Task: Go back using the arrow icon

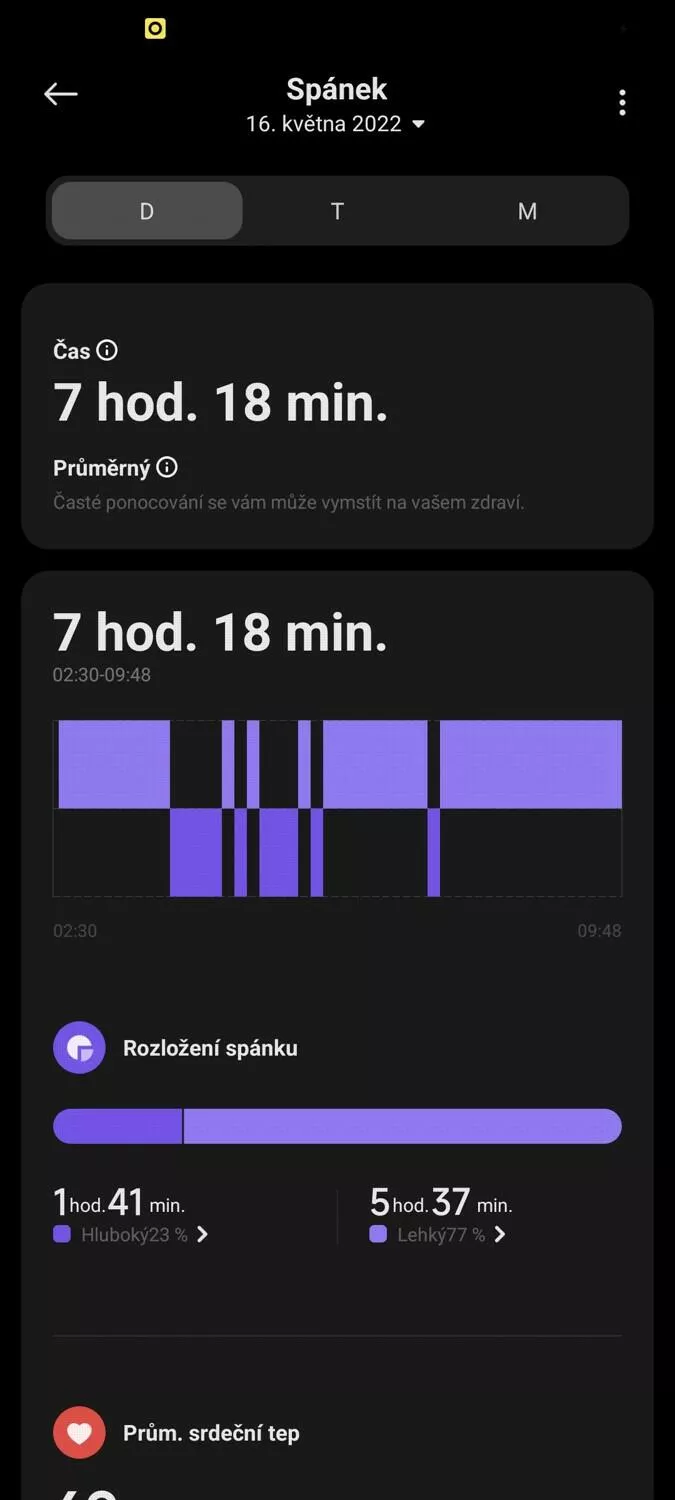Action: pyautogui.click(x=61, y=94)
